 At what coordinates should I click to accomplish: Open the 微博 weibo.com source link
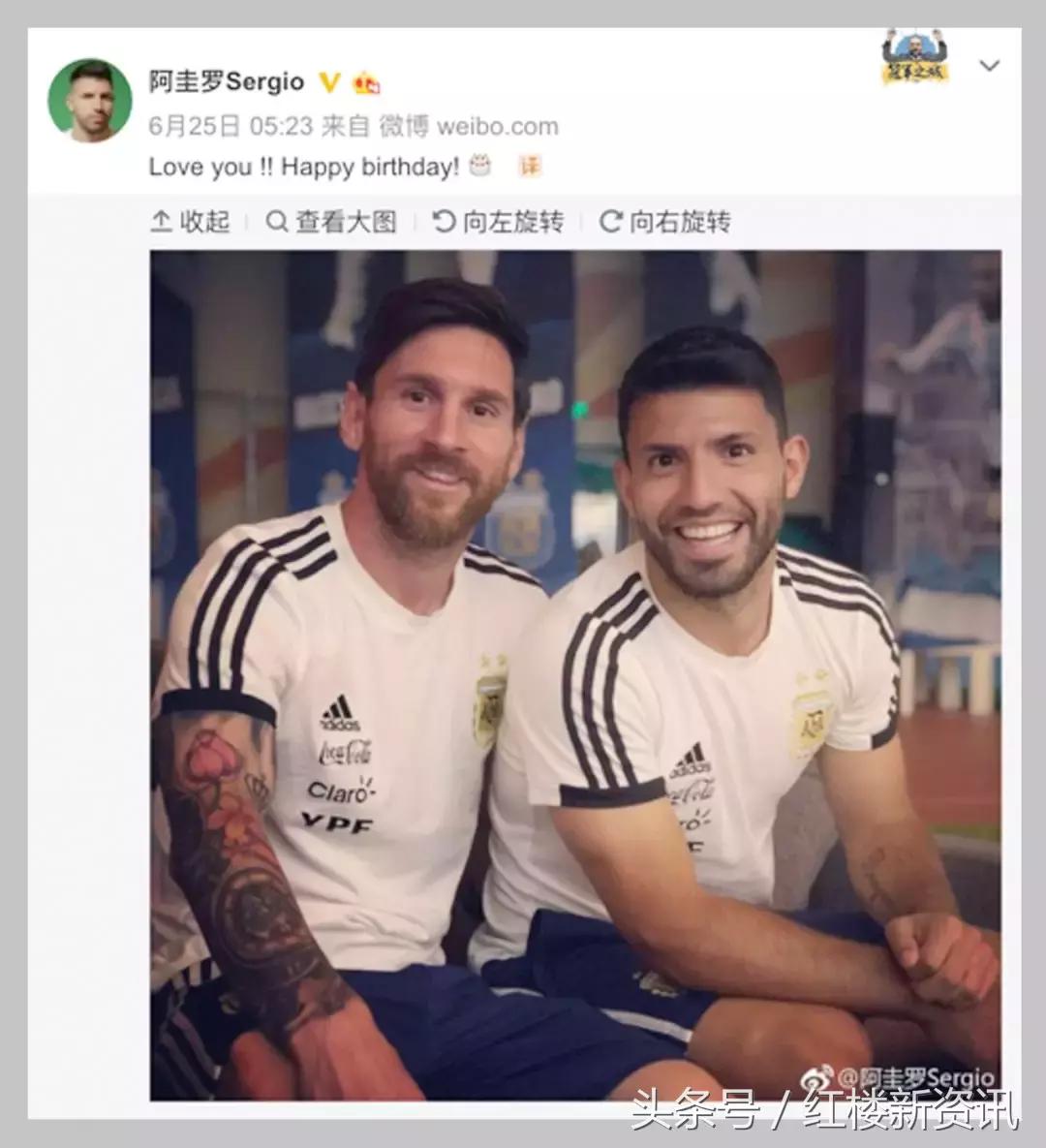point(468,126)
